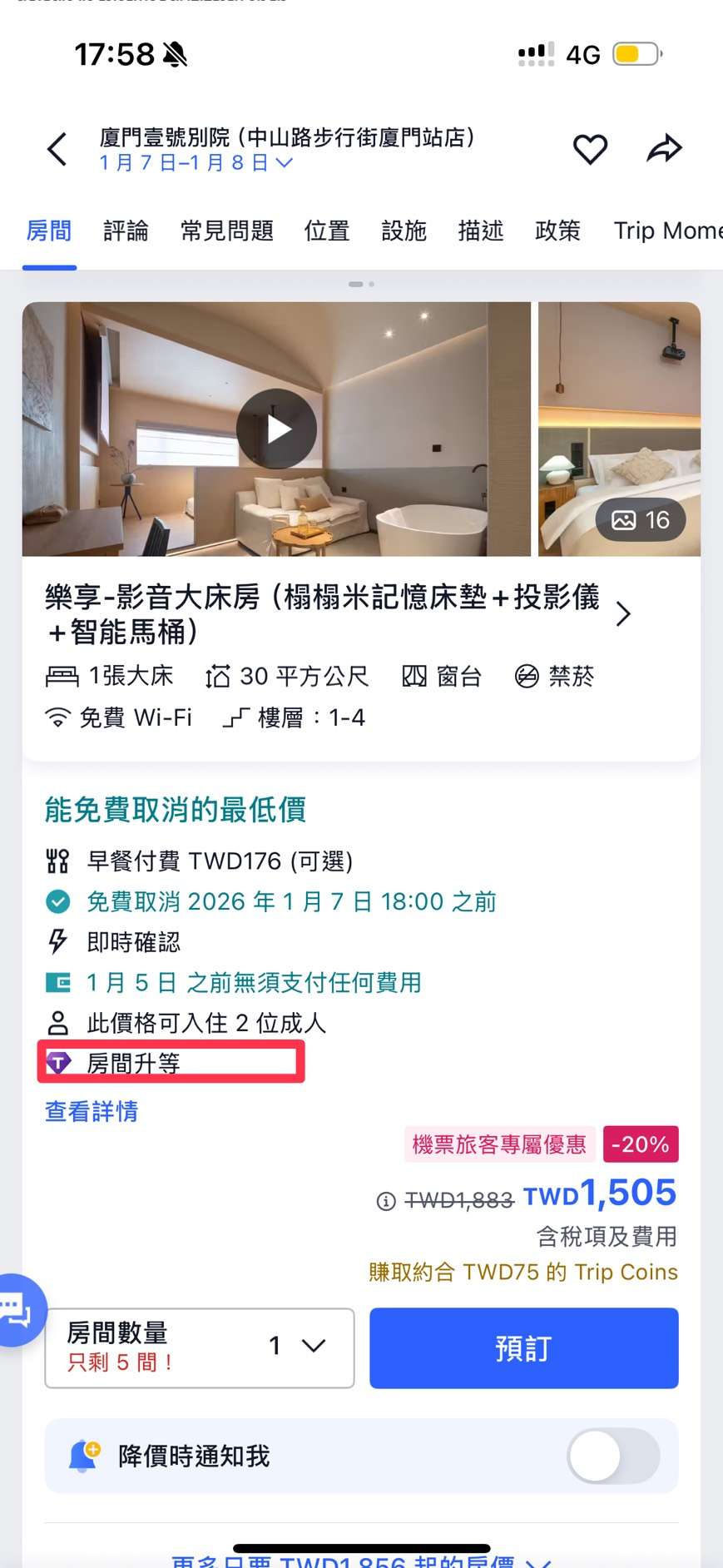The image size is (723, 1568).
Task: View price info for TWD1,883
Action: click(386, 1201)
